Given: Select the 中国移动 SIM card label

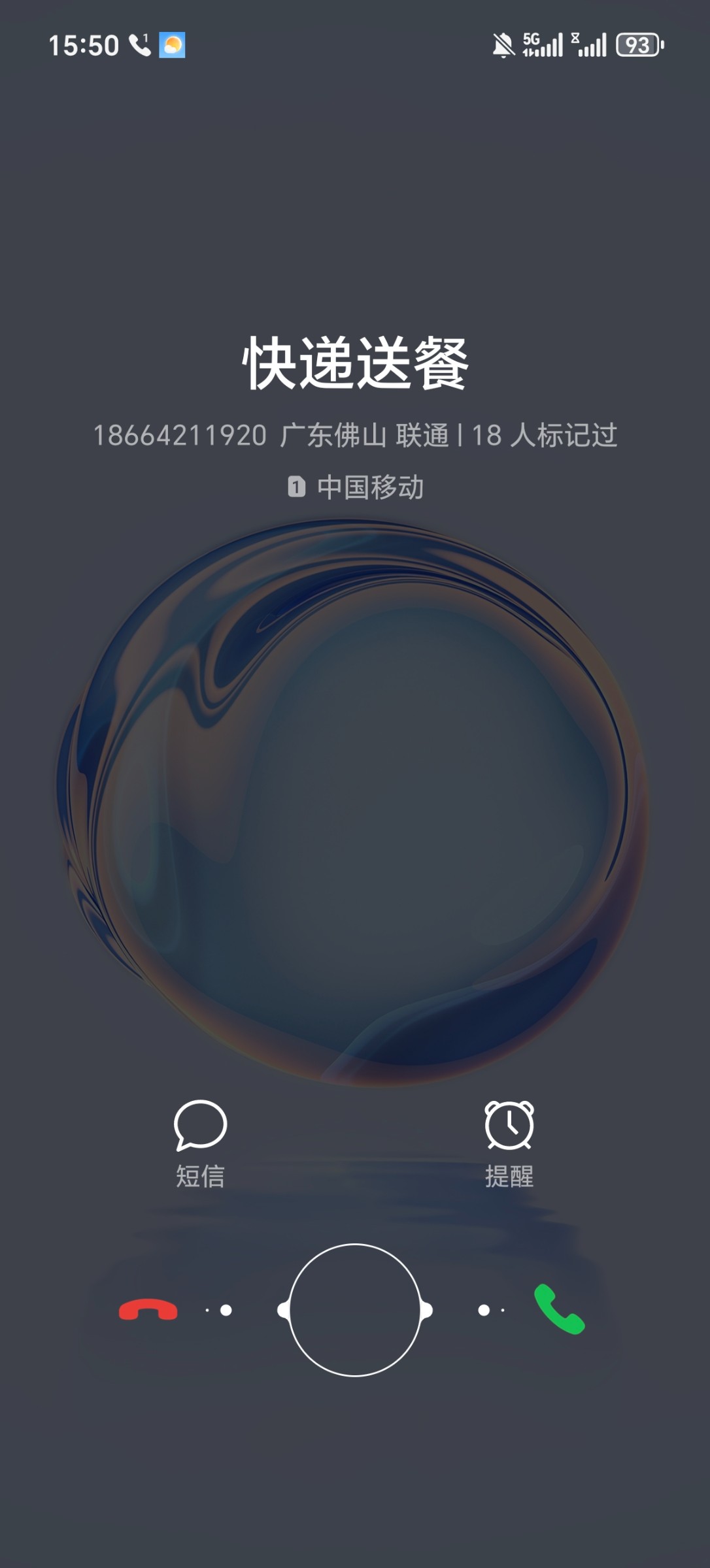Looking at the screenshot, I should click(x=371, y=487).
